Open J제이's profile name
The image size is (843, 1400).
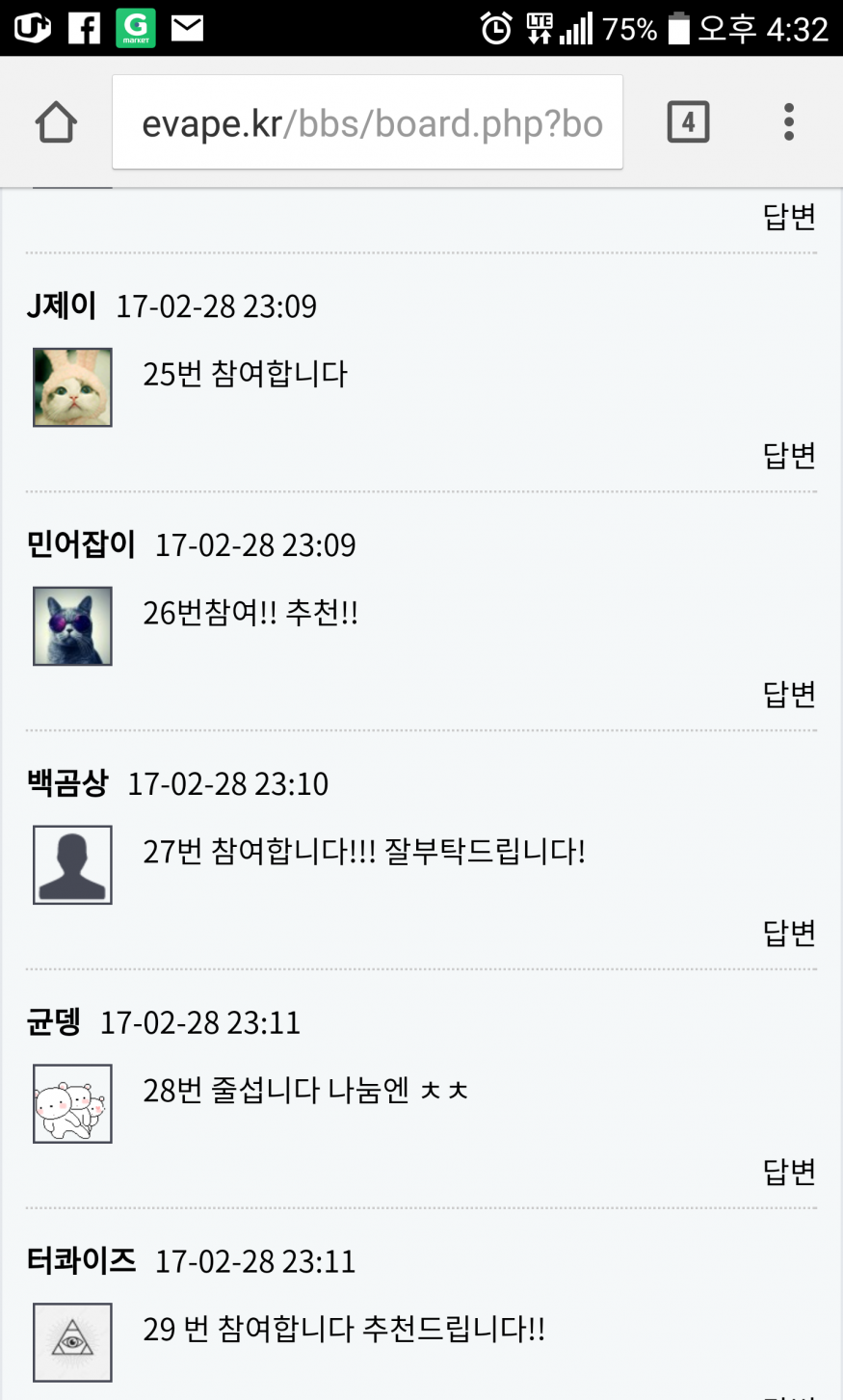(x=62, y=305)
